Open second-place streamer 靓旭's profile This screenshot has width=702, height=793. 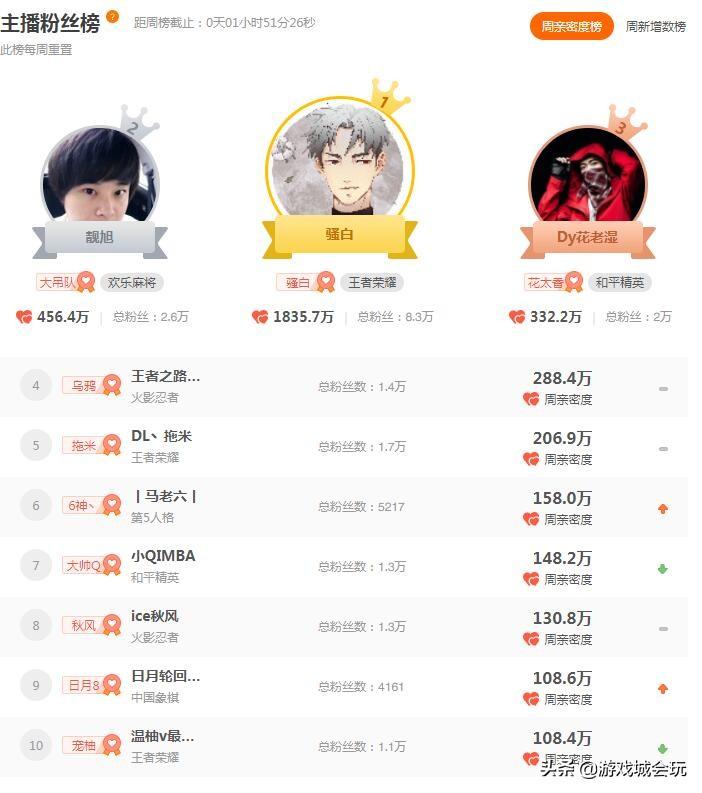click(99, 174)
